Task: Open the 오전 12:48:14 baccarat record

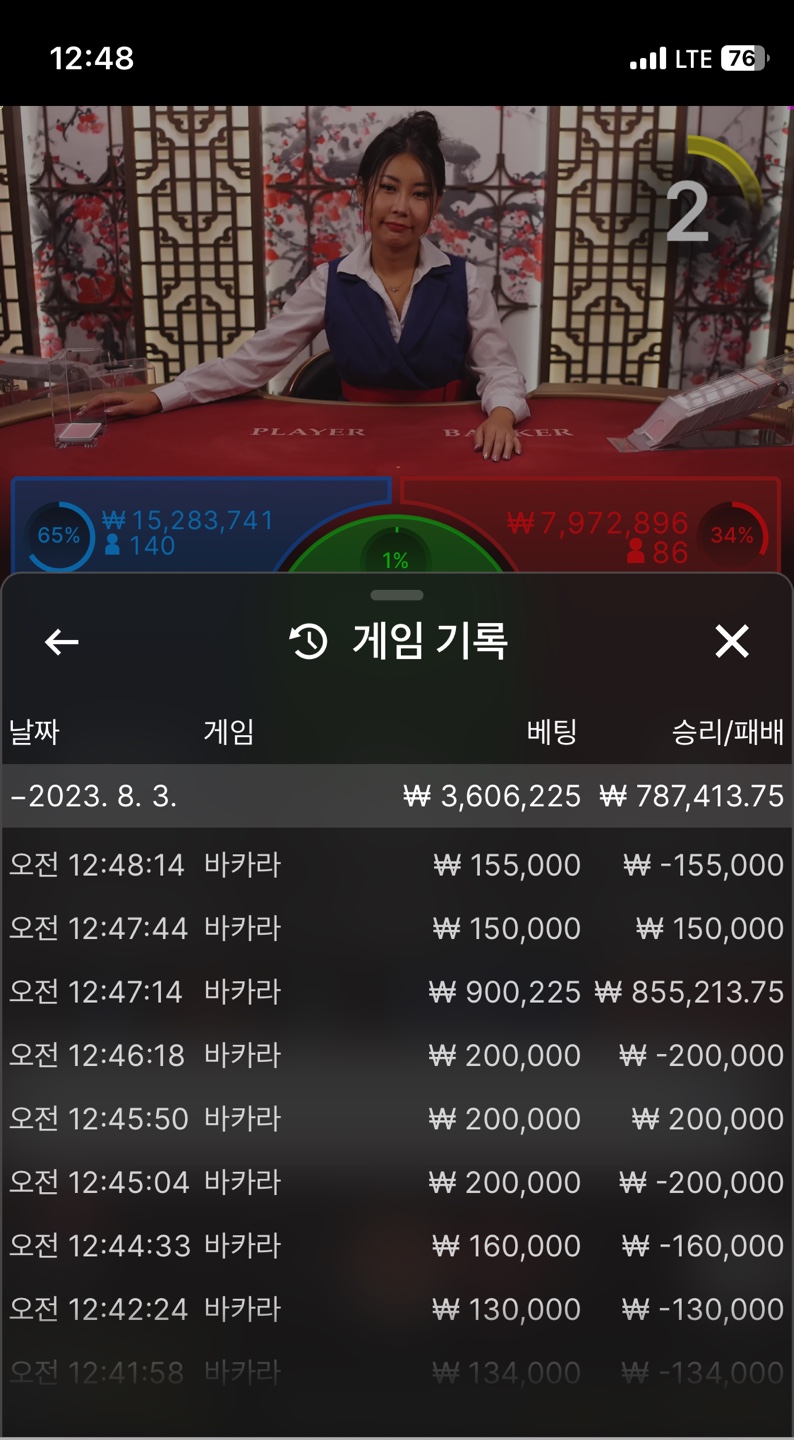Action: [x=397, y=864]
